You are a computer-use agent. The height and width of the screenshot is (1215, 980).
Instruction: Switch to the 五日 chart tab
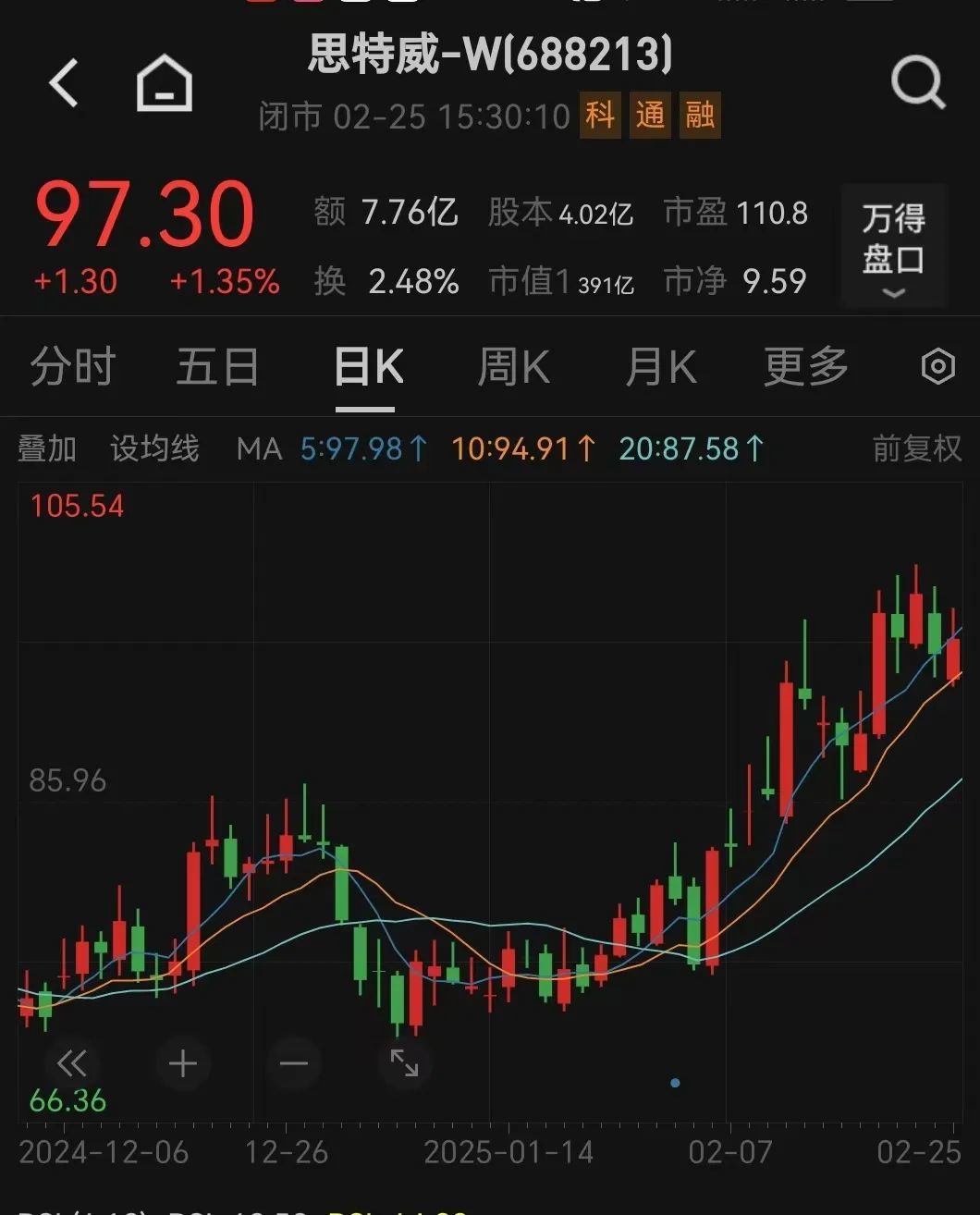coord(217,367)
